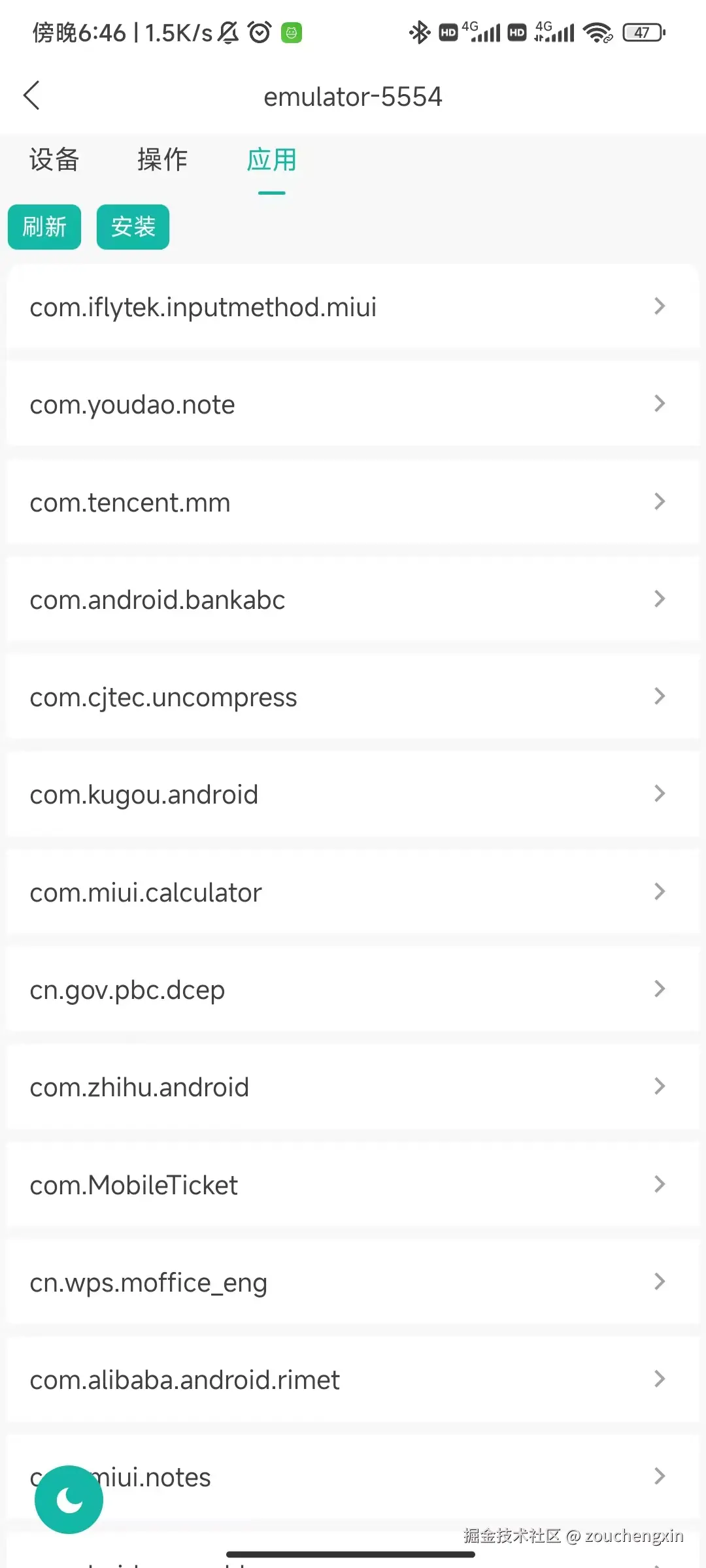Switch to the 操作 tab
The width and height of the screenshot is (706, 1568).
tap(162, 160)
